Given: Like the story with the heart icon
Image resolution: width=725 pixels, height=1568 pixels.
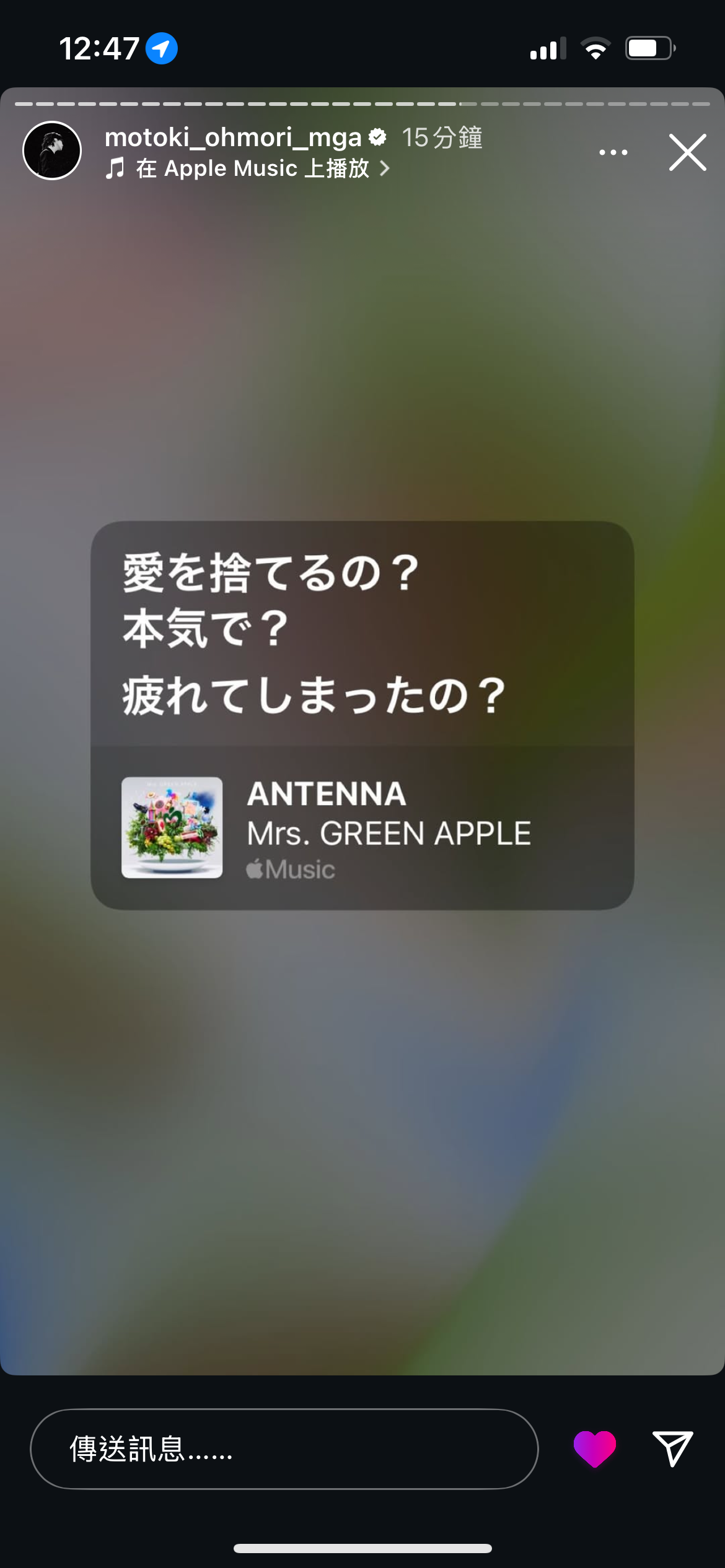Looking at the screenshot, I should tap(594, 1448).
